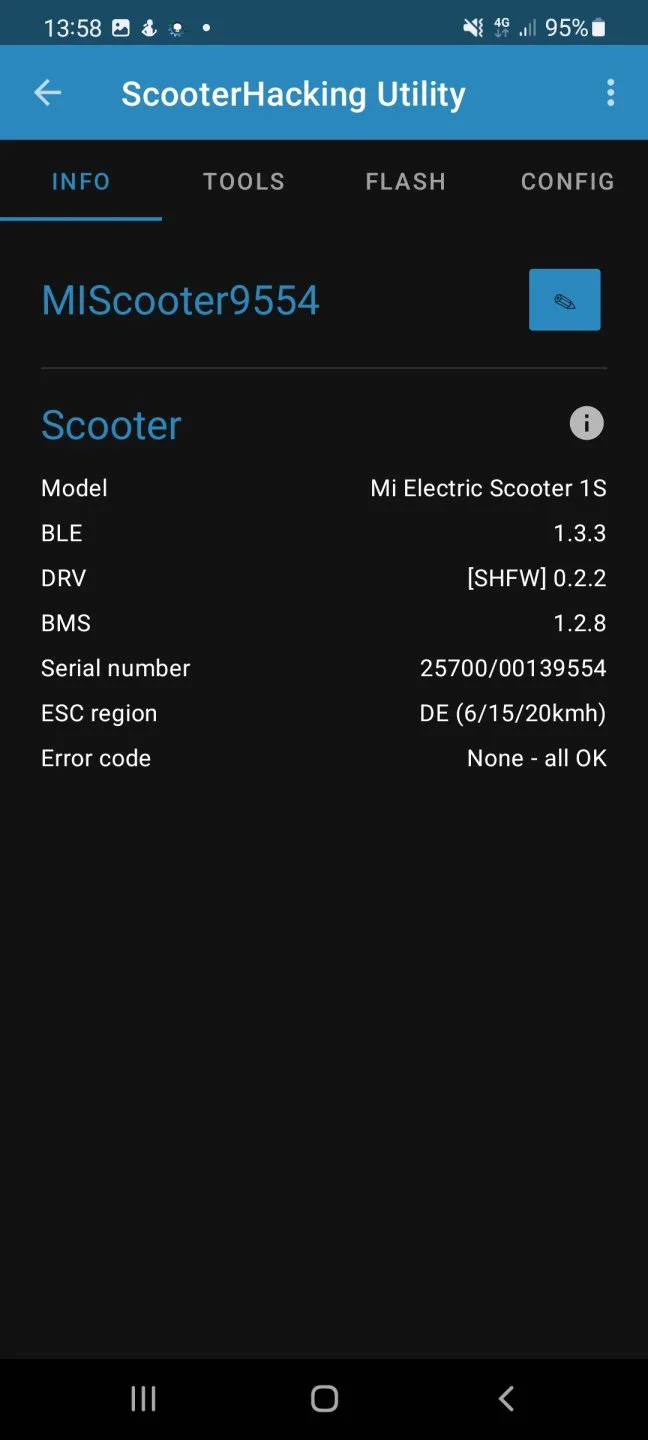Show scooter details via the info icon
The height and width of the screenshot is (1440, 648).
[x=587, y=424]
